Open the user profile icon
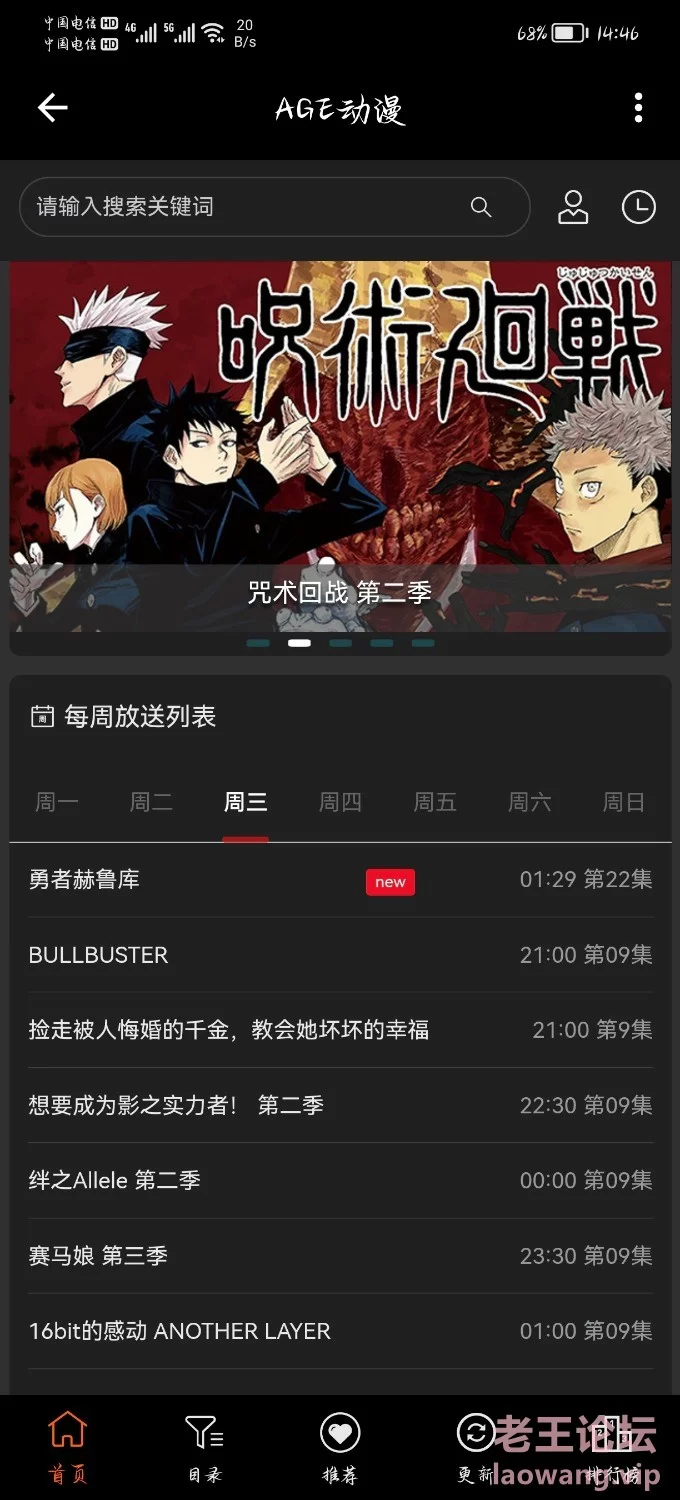Screen dimensions: 680x1500 (x=573, y=207)
